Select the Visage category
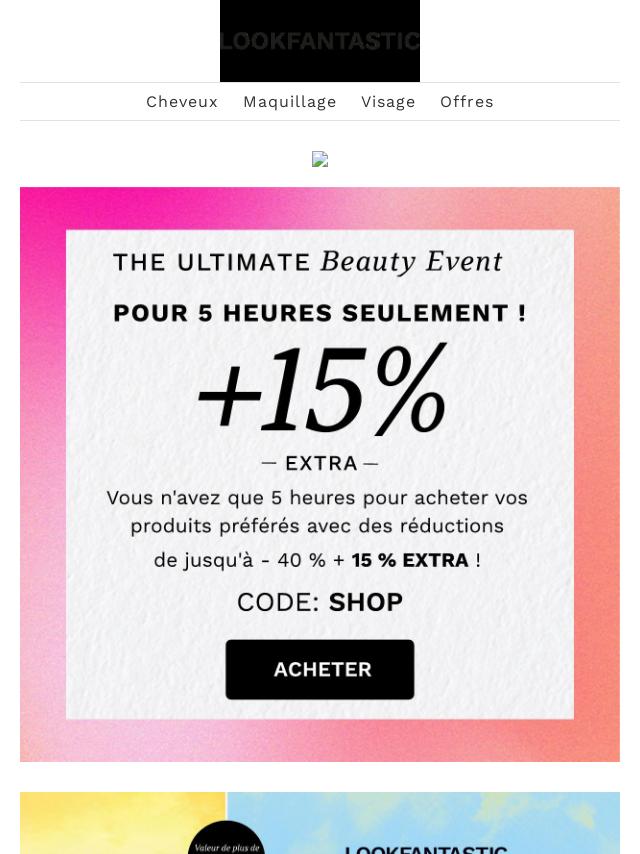The height and width of the screenshot is (854, 640). point(388,102)
